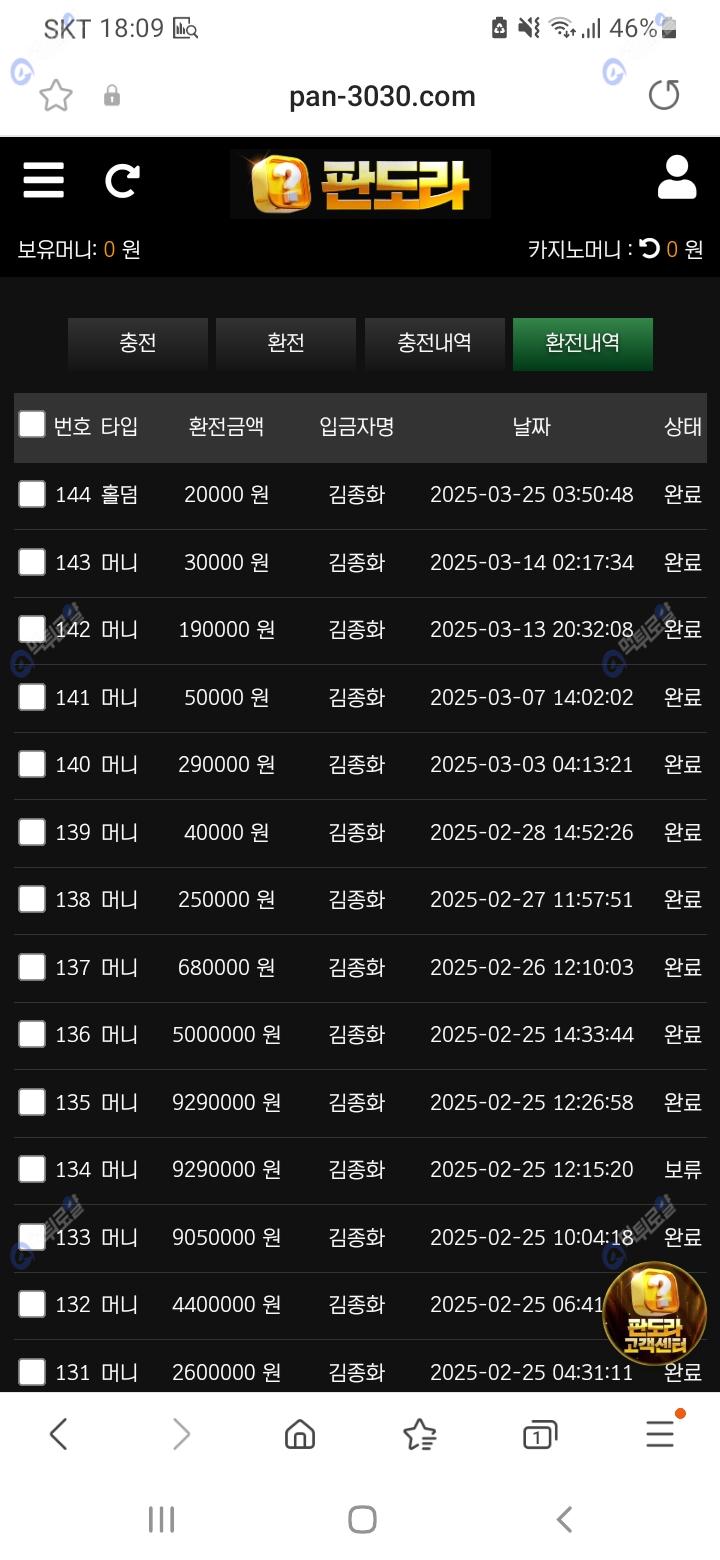
Task: Switch to the 환전 tab
Action: pyautogui.click(x=286, y=344)
